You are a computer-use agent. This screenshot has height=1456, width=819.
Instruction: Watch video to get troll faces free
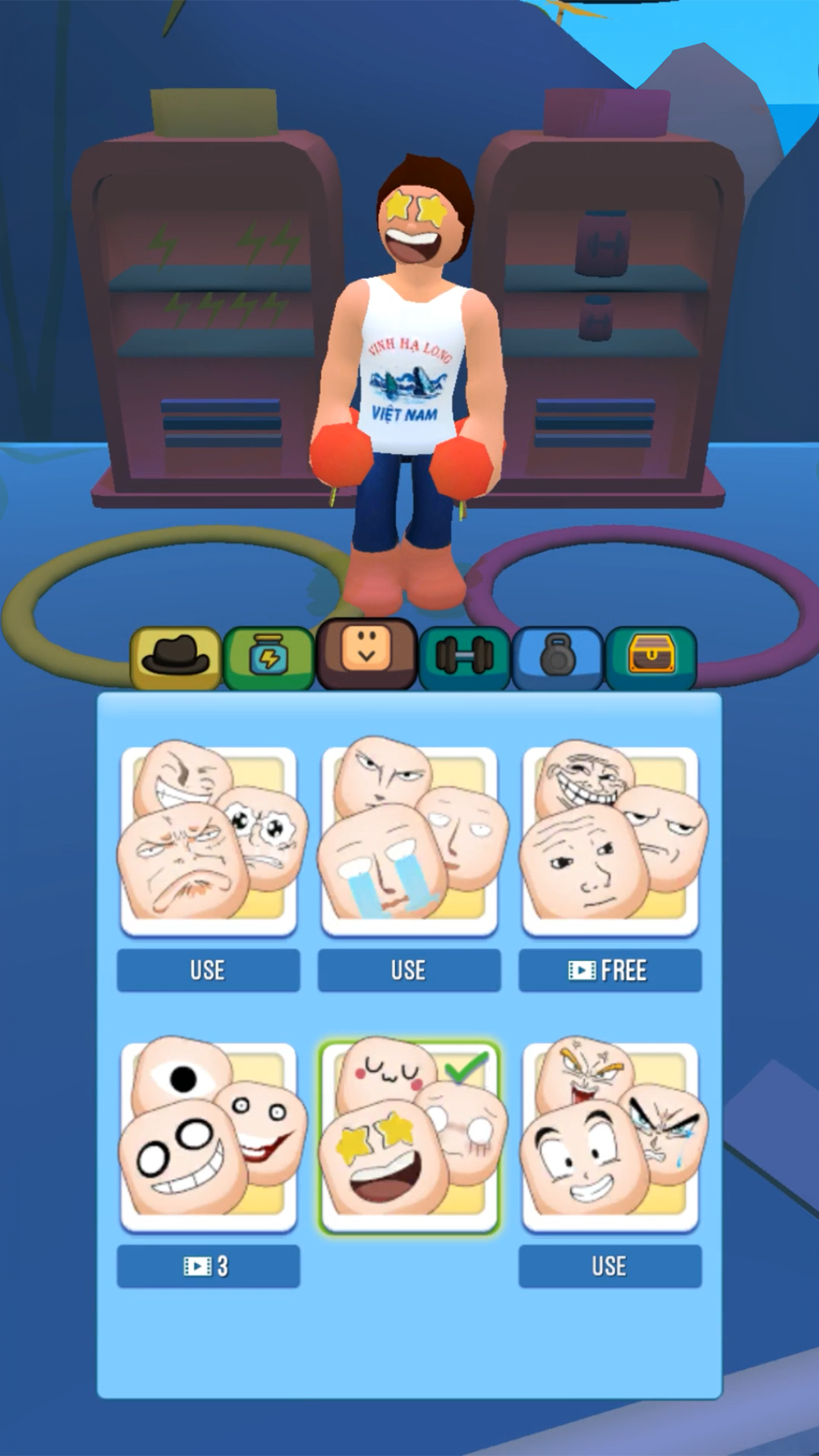(610, 970)
